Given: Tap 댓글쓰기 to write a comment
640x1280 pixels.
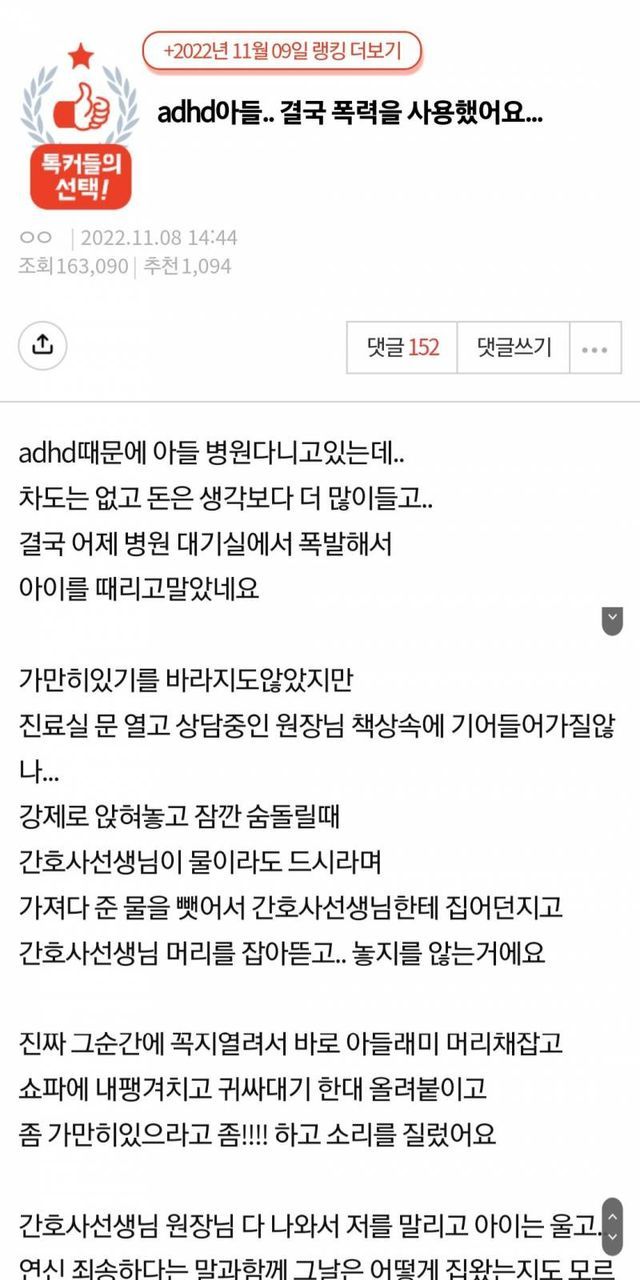Looking at the screenshot, I should click(514, 347).
